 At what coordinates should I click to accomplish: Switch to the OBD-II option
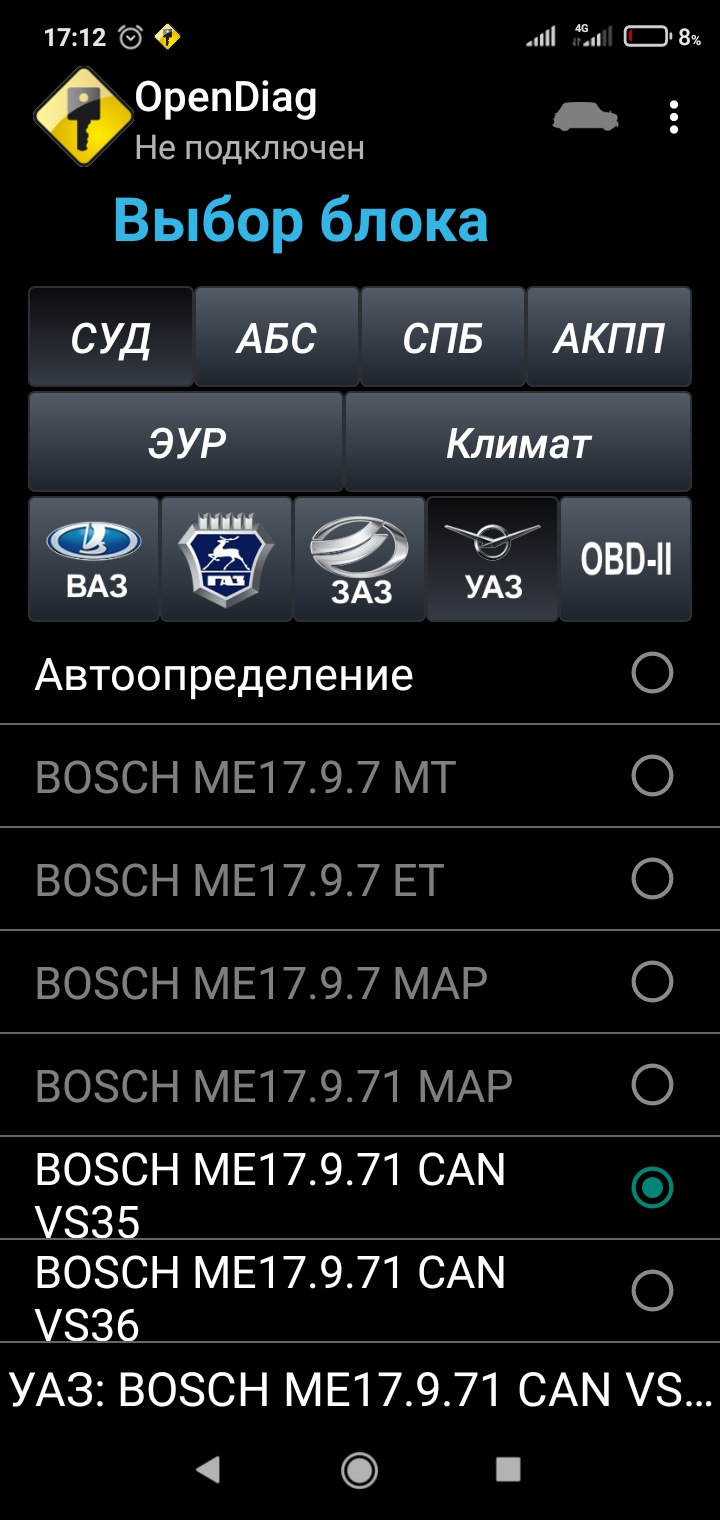[x=626, y=559]
